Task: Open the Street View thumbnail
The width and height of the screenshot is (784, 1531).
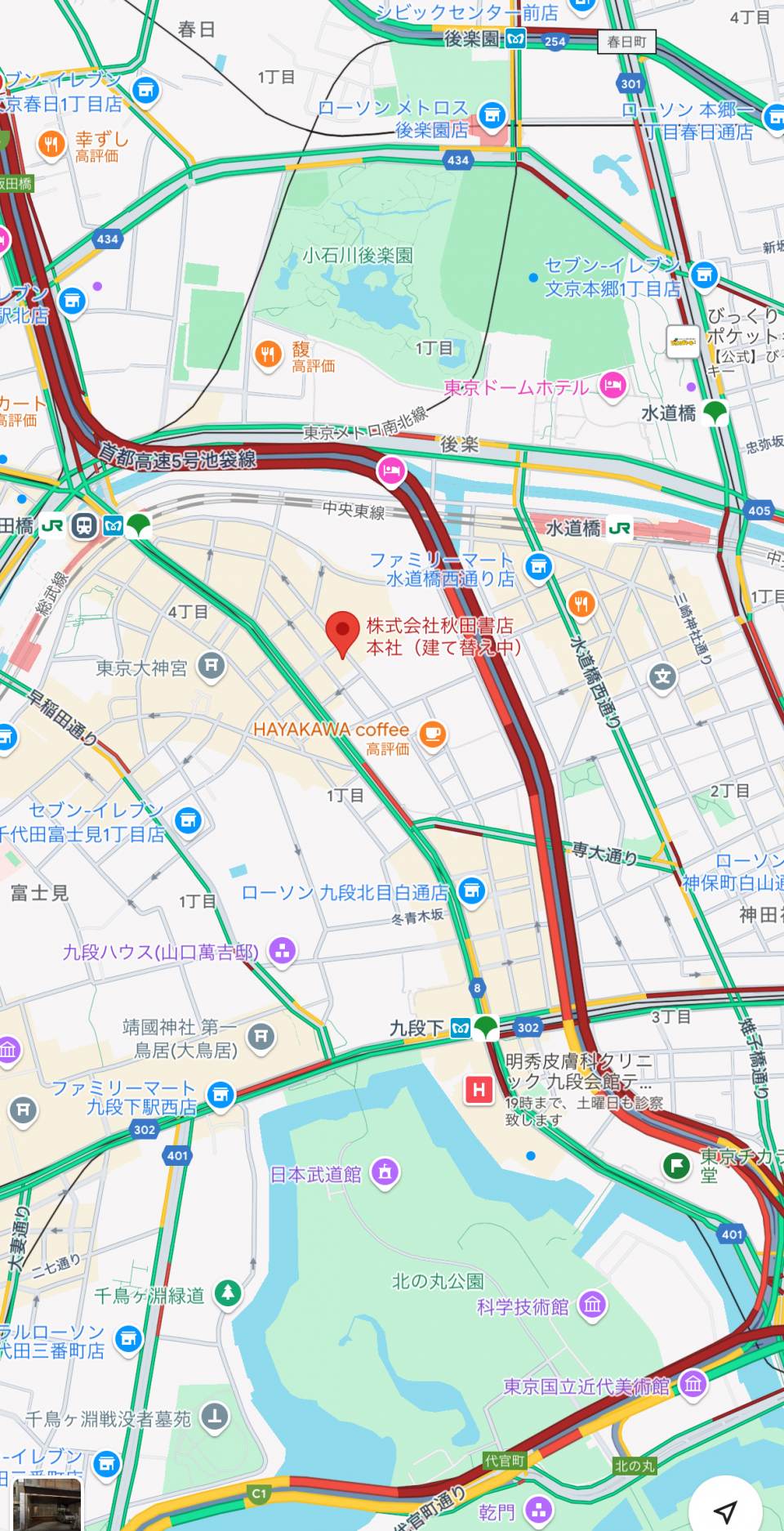Action: pos(47,1505)
